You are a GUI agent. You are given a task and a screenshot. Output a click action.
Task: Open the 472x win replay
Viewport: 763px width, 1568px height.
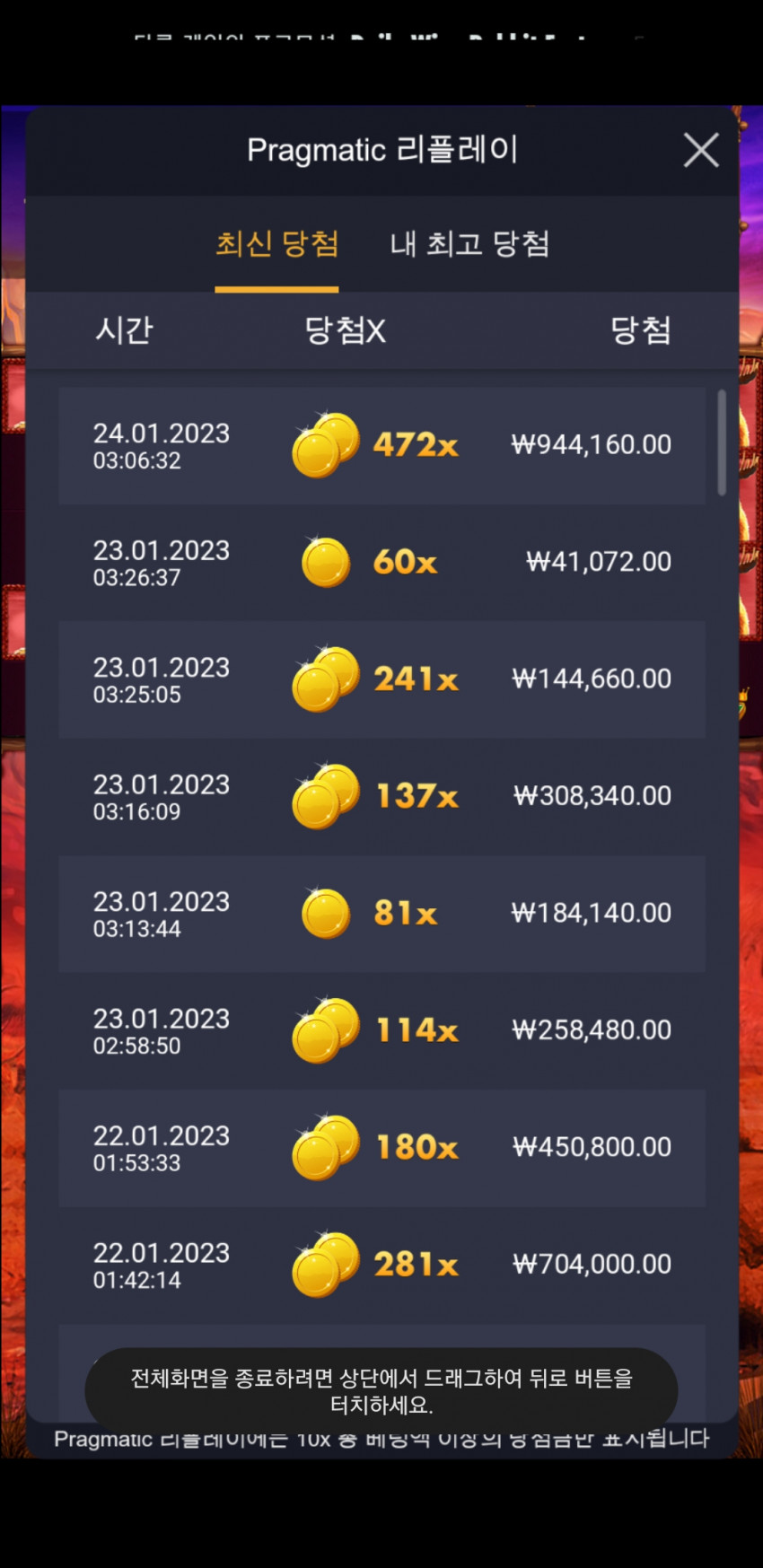click(381, 445)
